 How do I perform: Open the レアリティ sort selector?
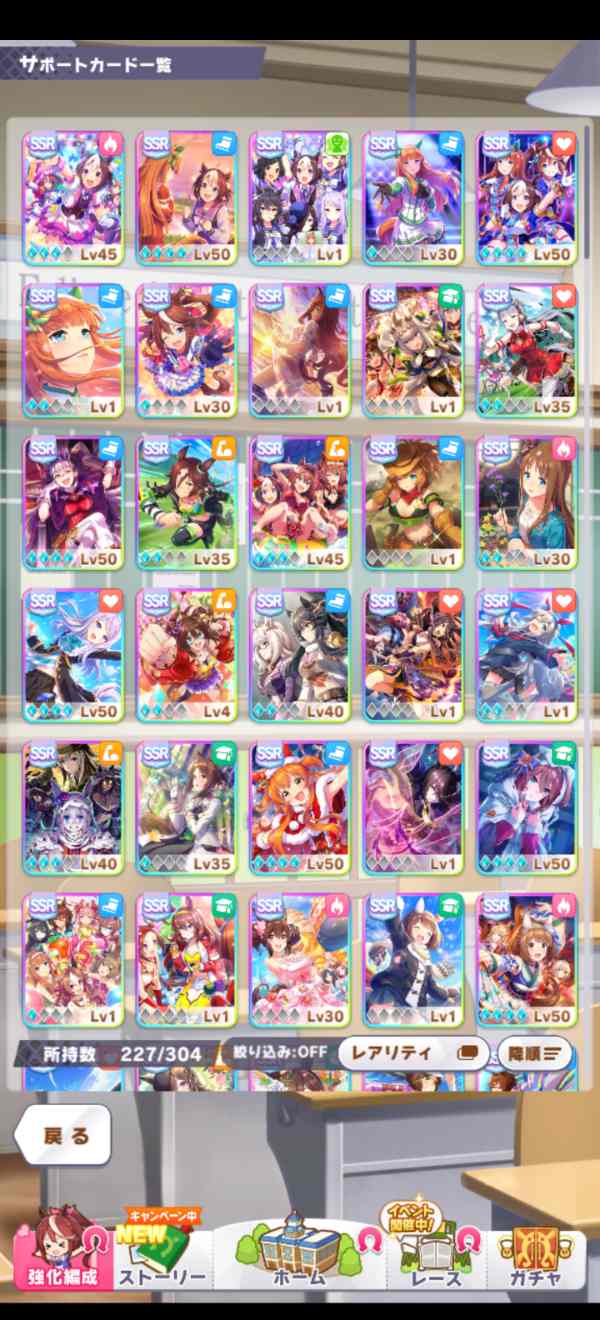(x=412, y=1053)
